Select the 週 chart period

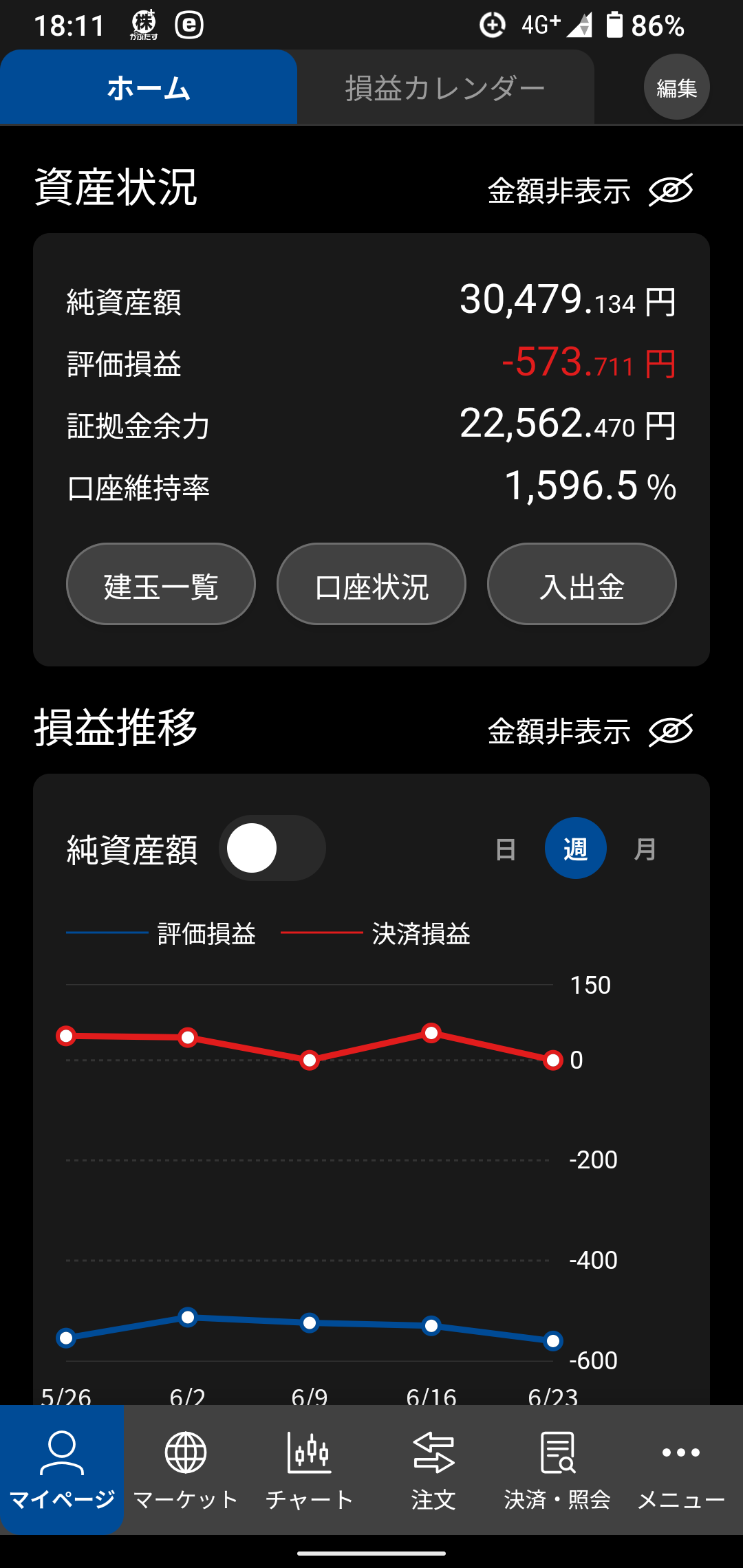(576, 848)
